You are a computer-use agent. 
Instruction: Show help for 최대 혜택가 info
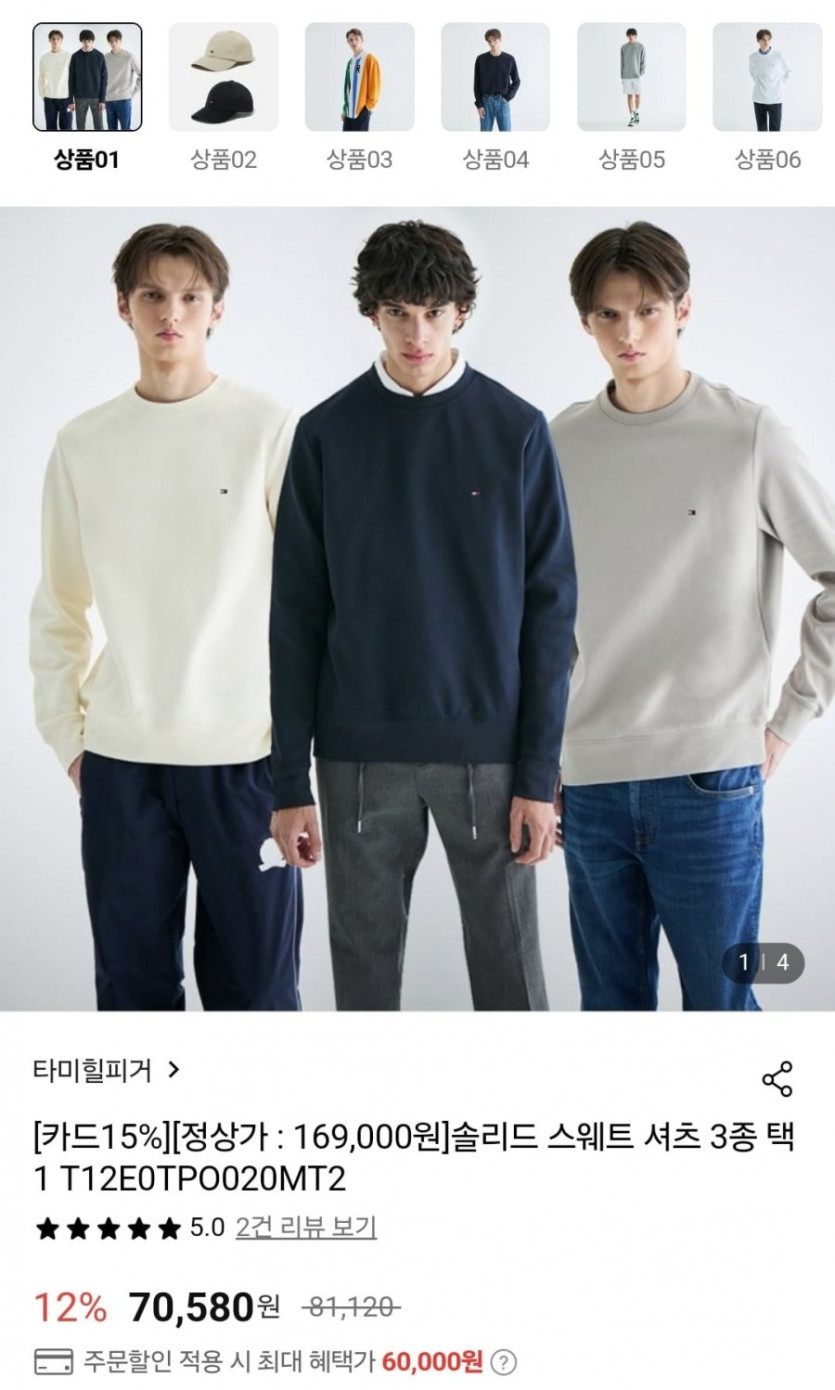505,1361
